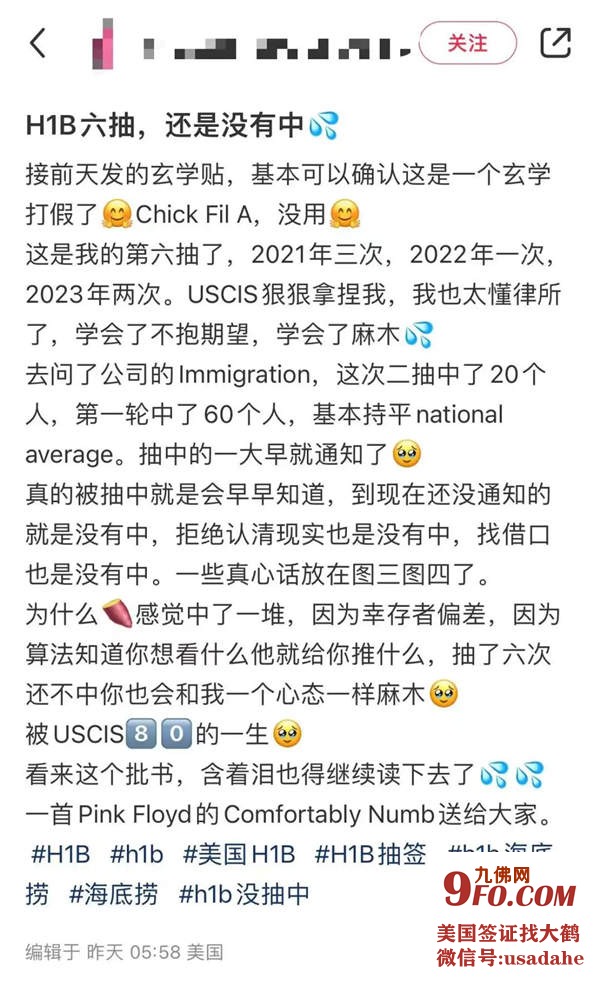This screenshot has height=986, width=600.
Task: Open the lowercase #h1b hashtag
Action: (136, 854)
